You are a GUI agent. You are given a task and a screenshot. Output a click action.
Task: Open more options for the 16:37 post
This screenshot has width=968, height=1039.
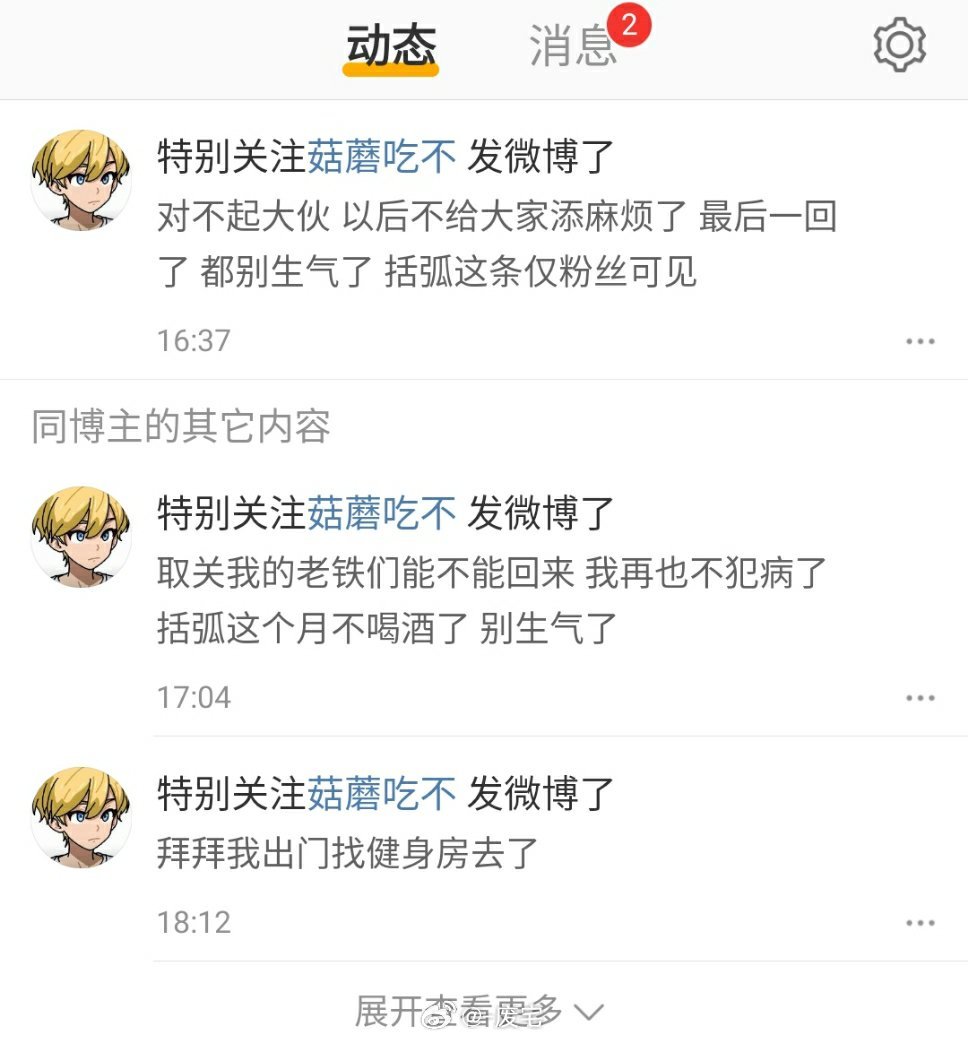[920, 341]
